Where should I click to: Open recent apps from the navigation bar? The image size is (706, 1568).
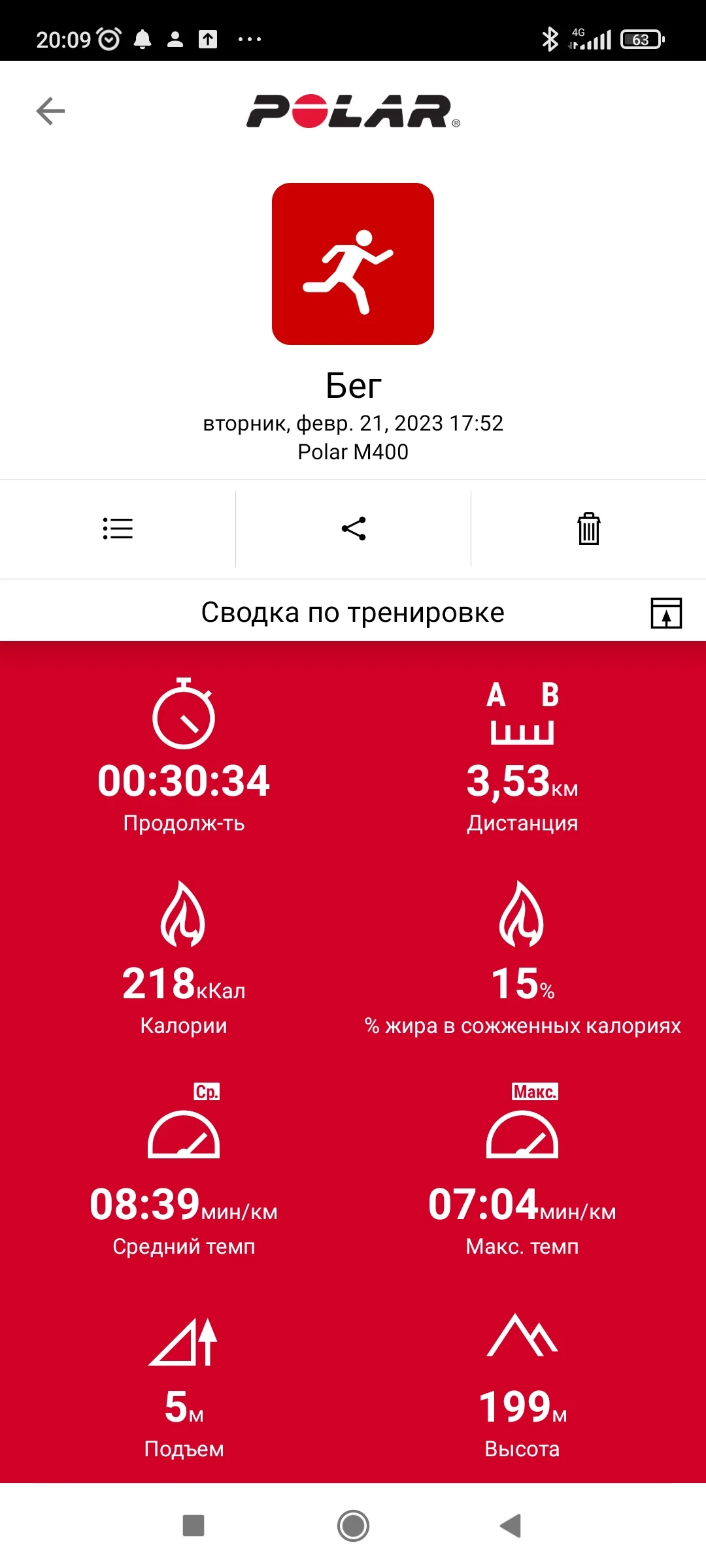[x=193, y=1526]
